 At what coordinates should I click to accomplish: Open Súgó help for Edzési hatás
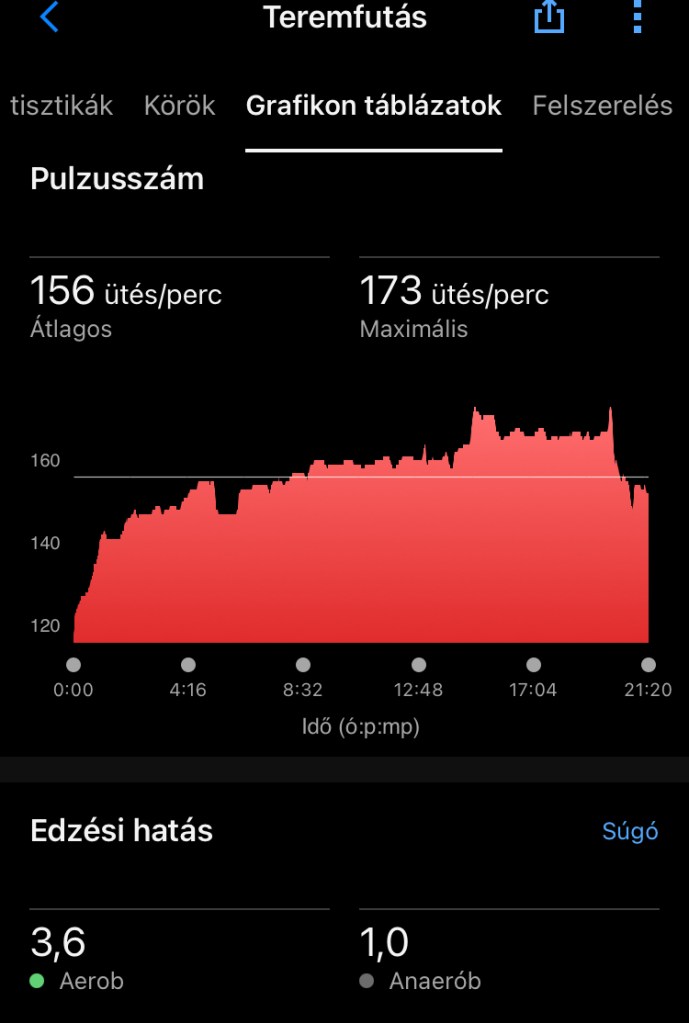click(630, 832)
